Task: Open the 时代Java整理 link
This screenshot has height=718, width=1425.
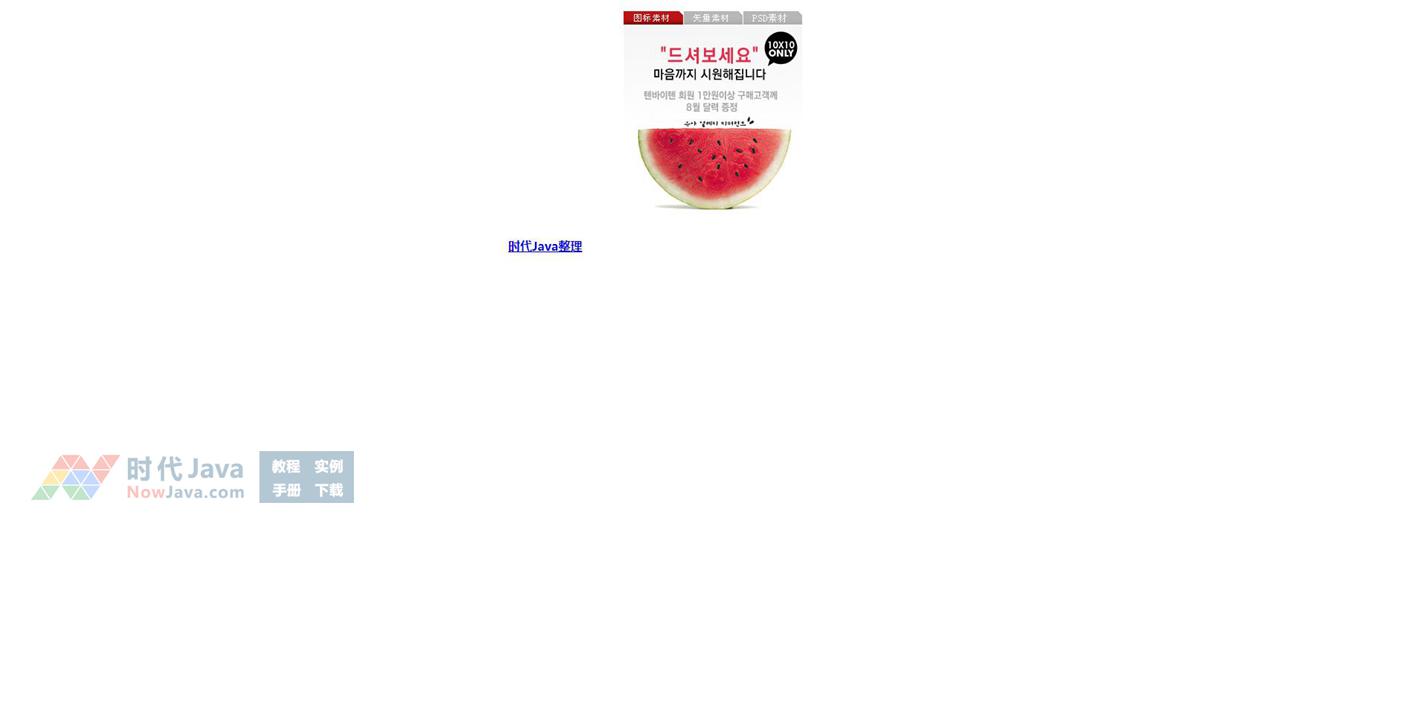Action: [x=545, y=246]
